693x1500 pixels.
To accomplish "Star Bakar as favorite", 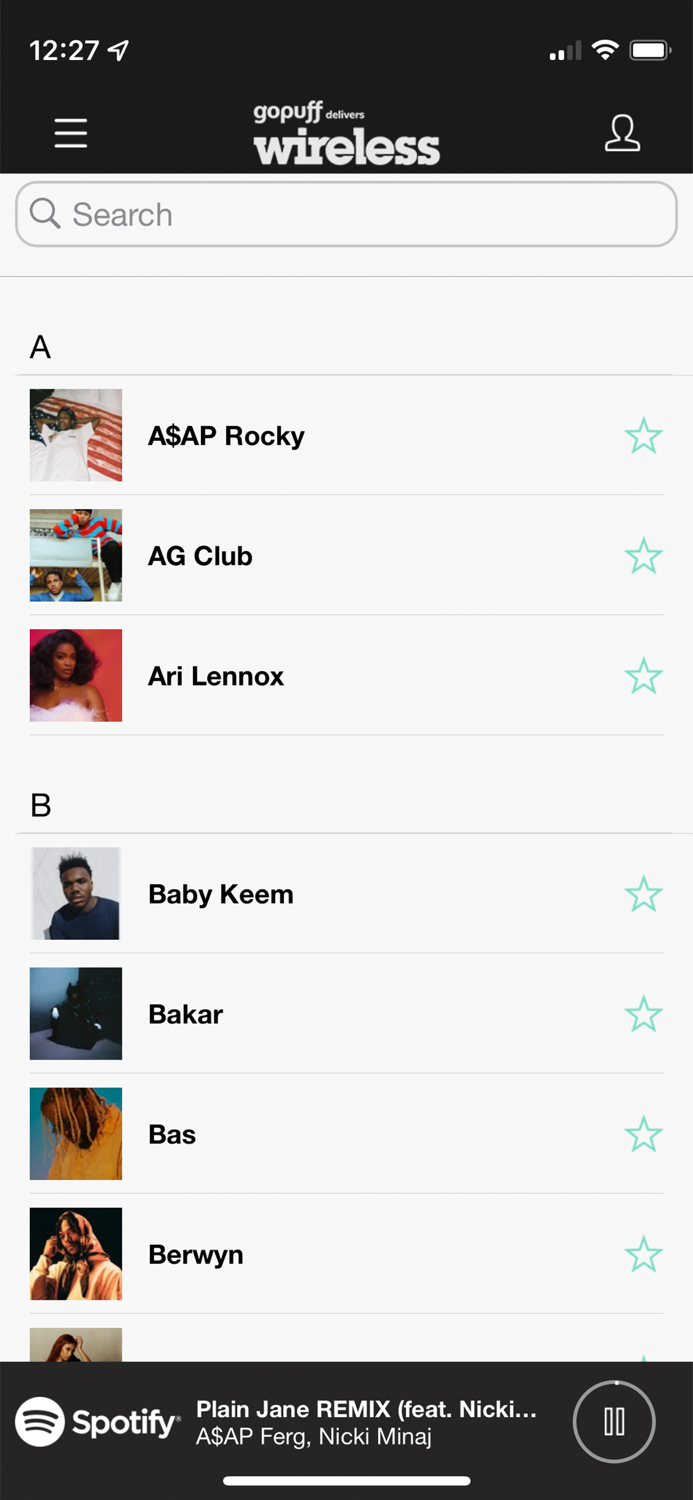I will click(x=643, y=1014).
